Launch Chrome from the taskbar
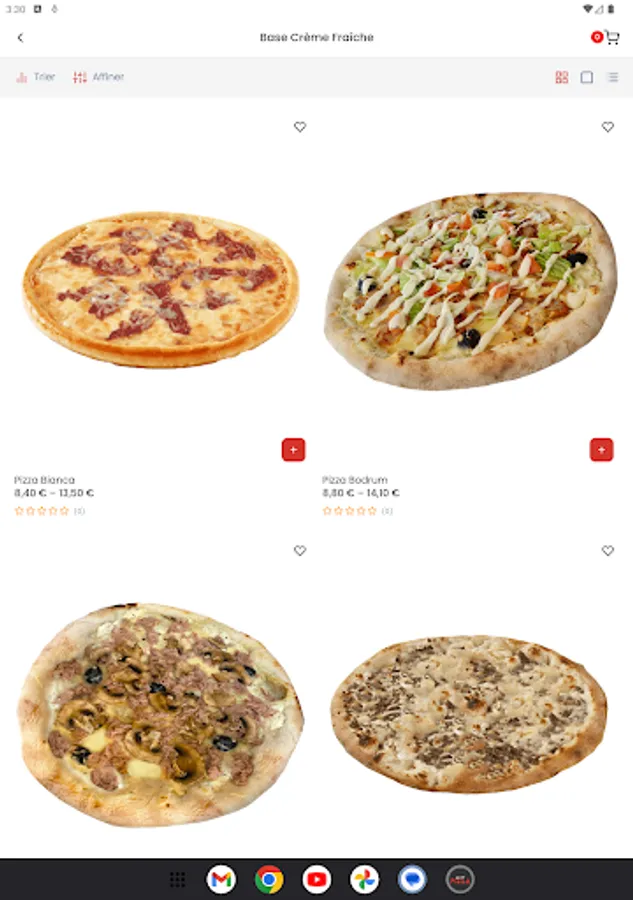This screenshot has width=633, height=900. (269, 879)
